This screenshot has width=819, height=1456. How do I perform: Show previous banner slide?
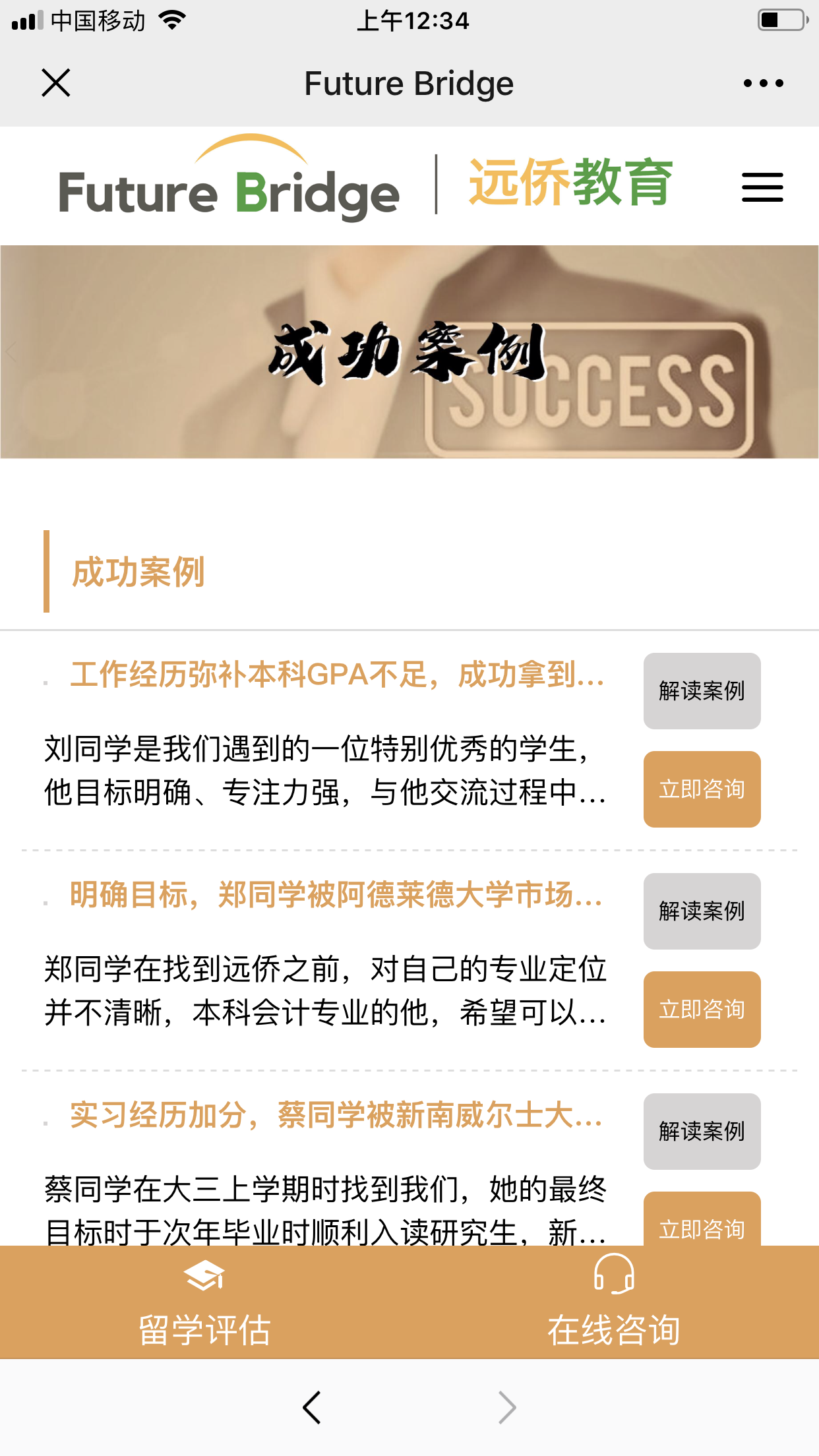click(12, 352)
